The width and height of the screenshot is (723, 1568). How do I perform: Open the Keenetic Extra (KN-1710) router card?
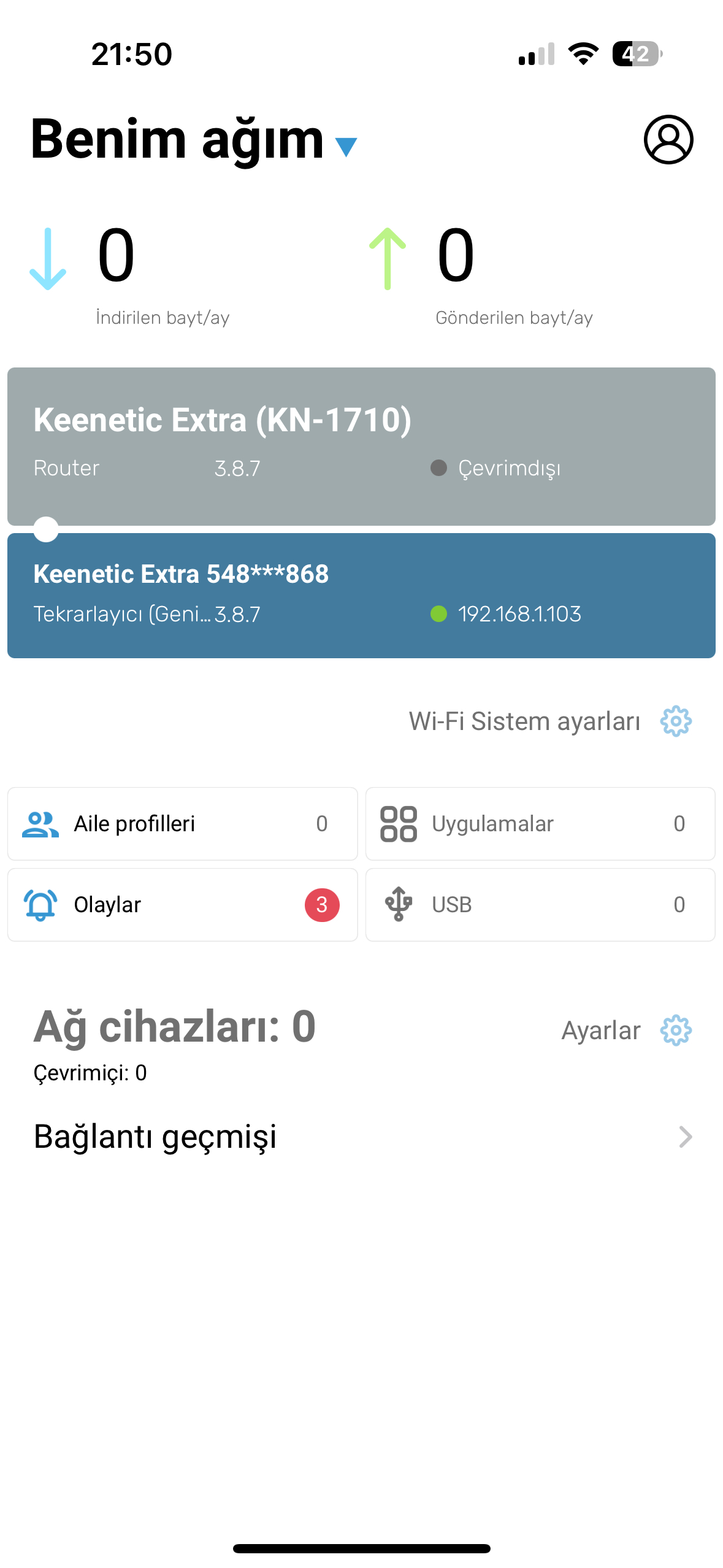pyautogui.click(x=361, y=446)
